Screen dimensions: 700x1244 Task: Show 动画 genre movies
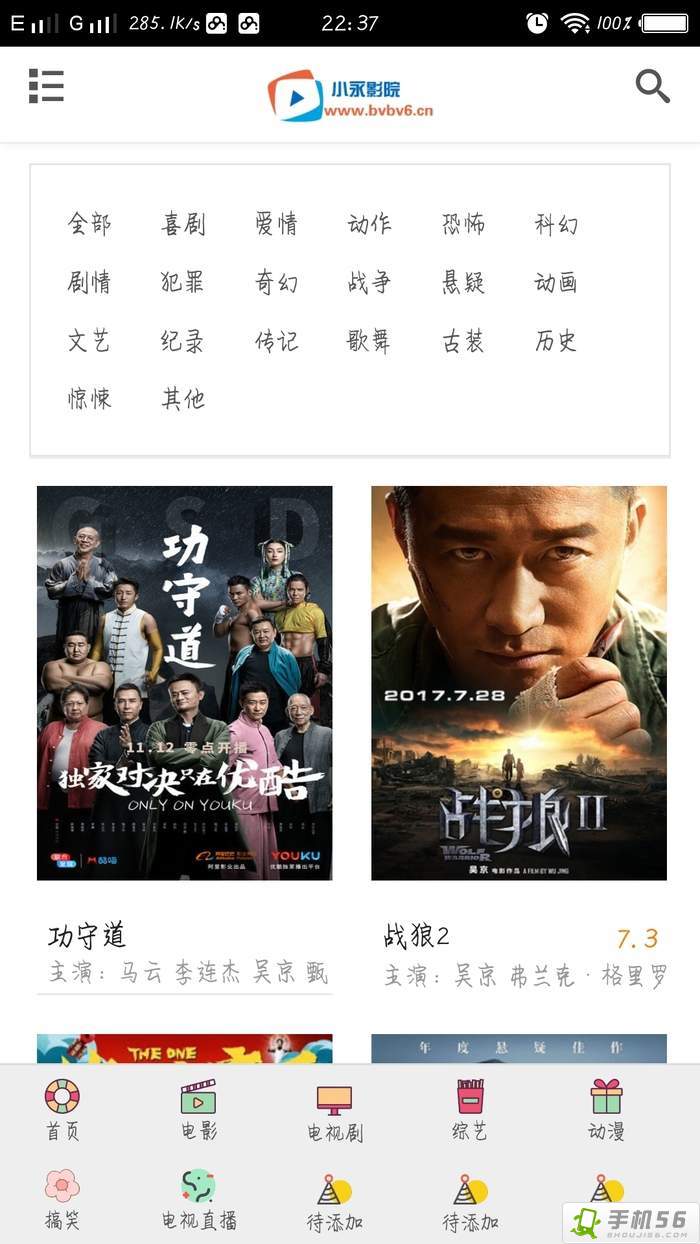[556, 282]
